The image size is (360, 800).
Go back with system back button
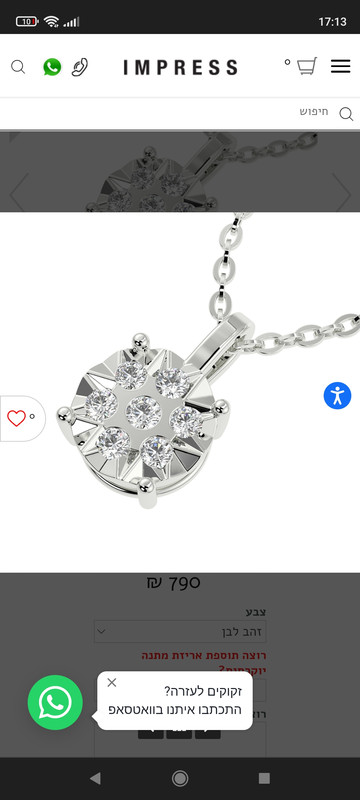click(x=95, y=778)
